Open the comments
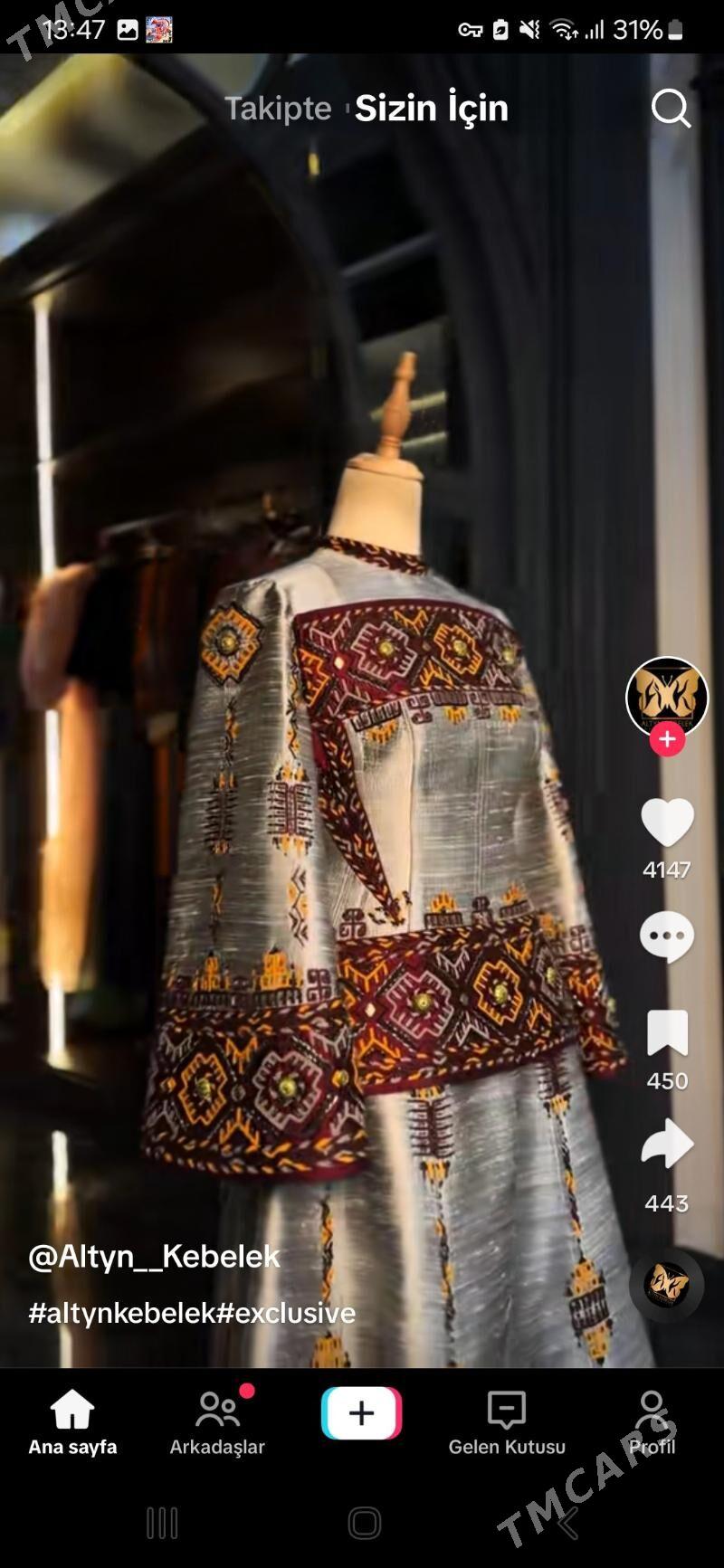724x1568 pixels. (x=667, y=937)
